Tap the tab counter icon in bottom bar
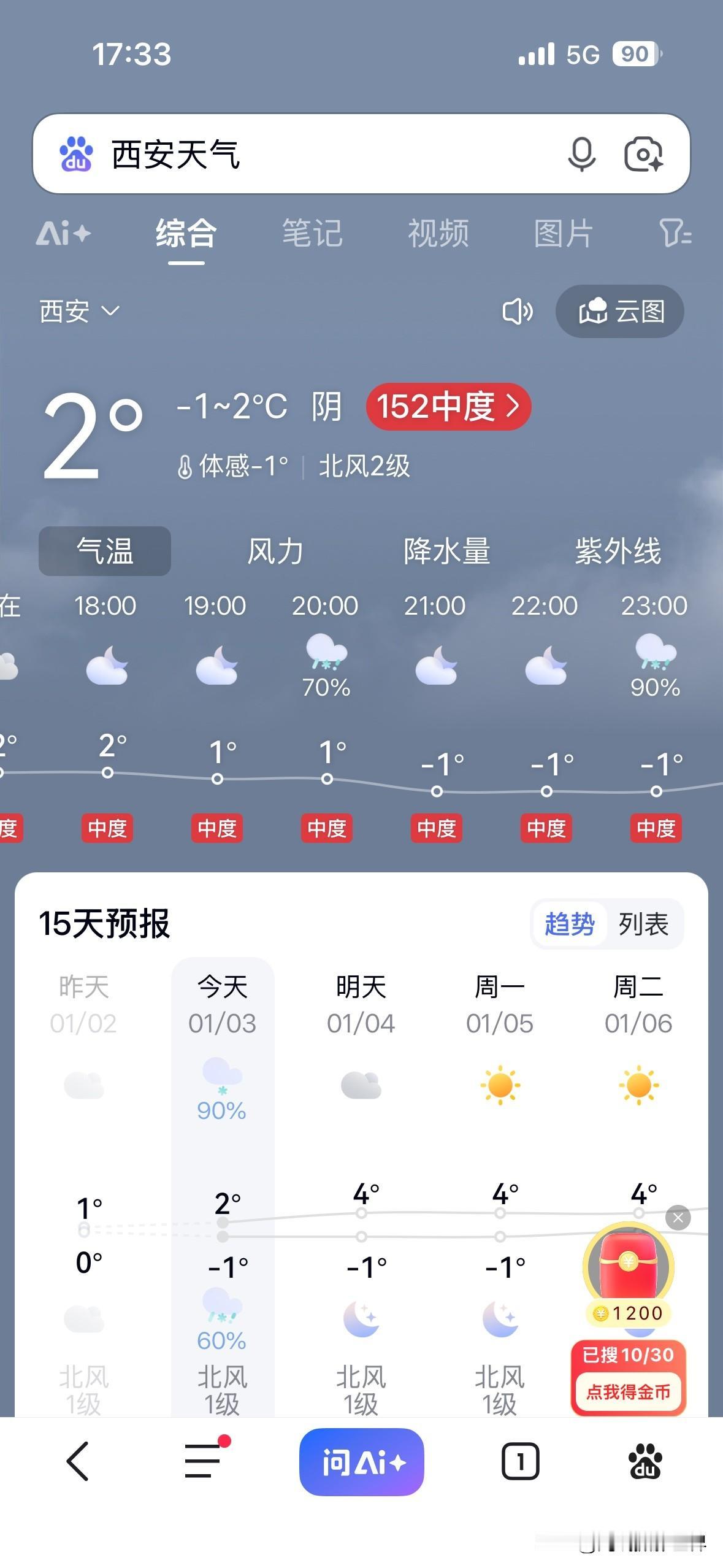This screenshot has width=723, height=1568. tap(520, 1460)
